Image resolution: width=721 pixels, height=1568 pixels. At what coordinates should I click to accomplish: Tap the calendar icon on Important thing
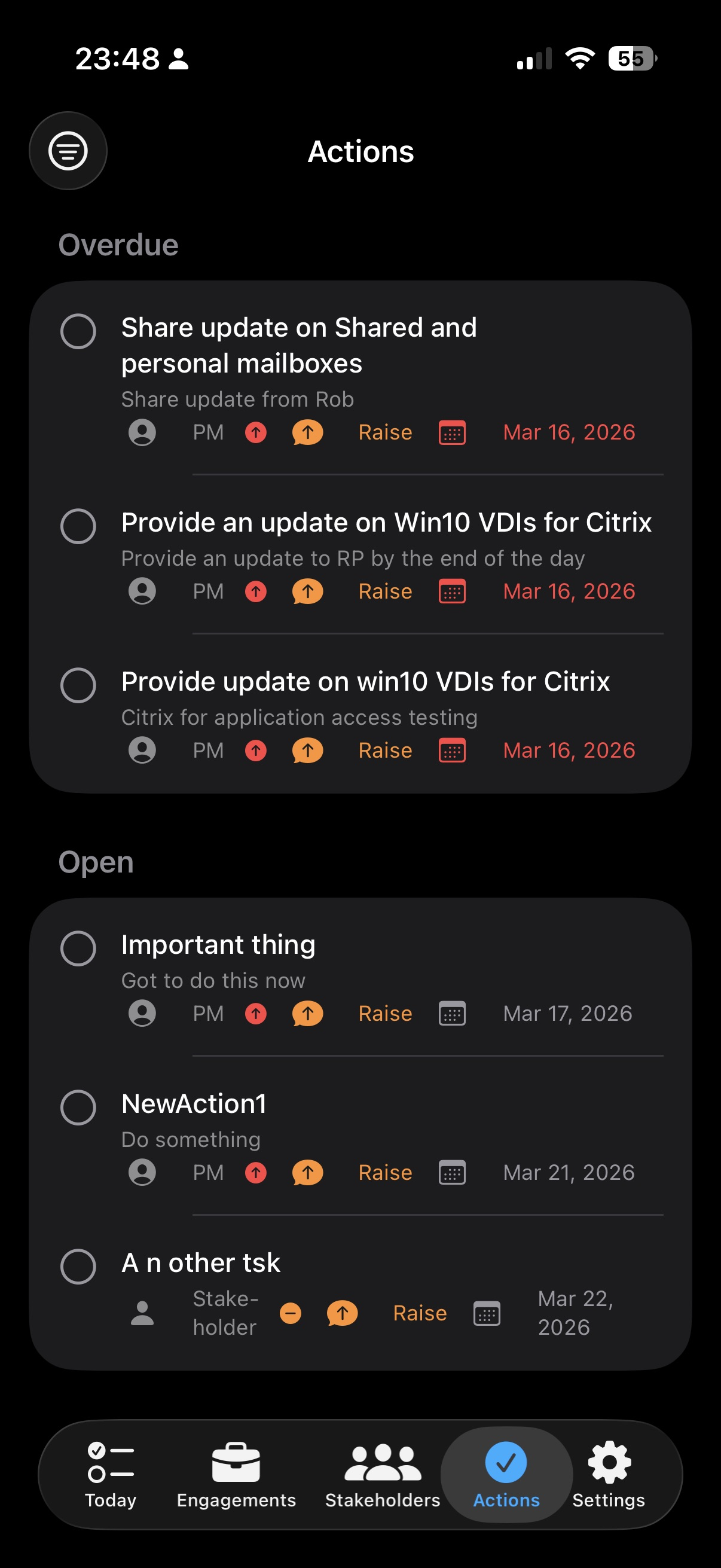point(453,1013)
